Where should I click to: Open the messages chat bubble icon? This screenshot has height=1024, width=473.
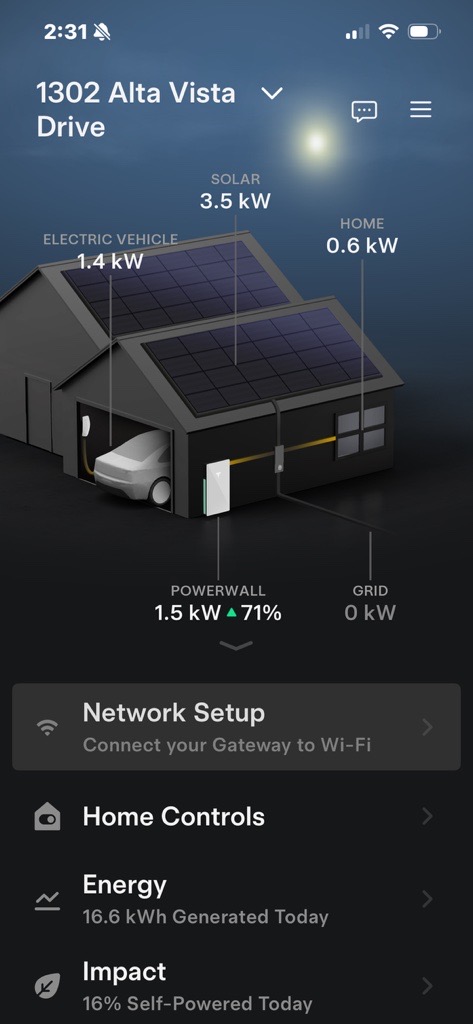pos(364,111)
